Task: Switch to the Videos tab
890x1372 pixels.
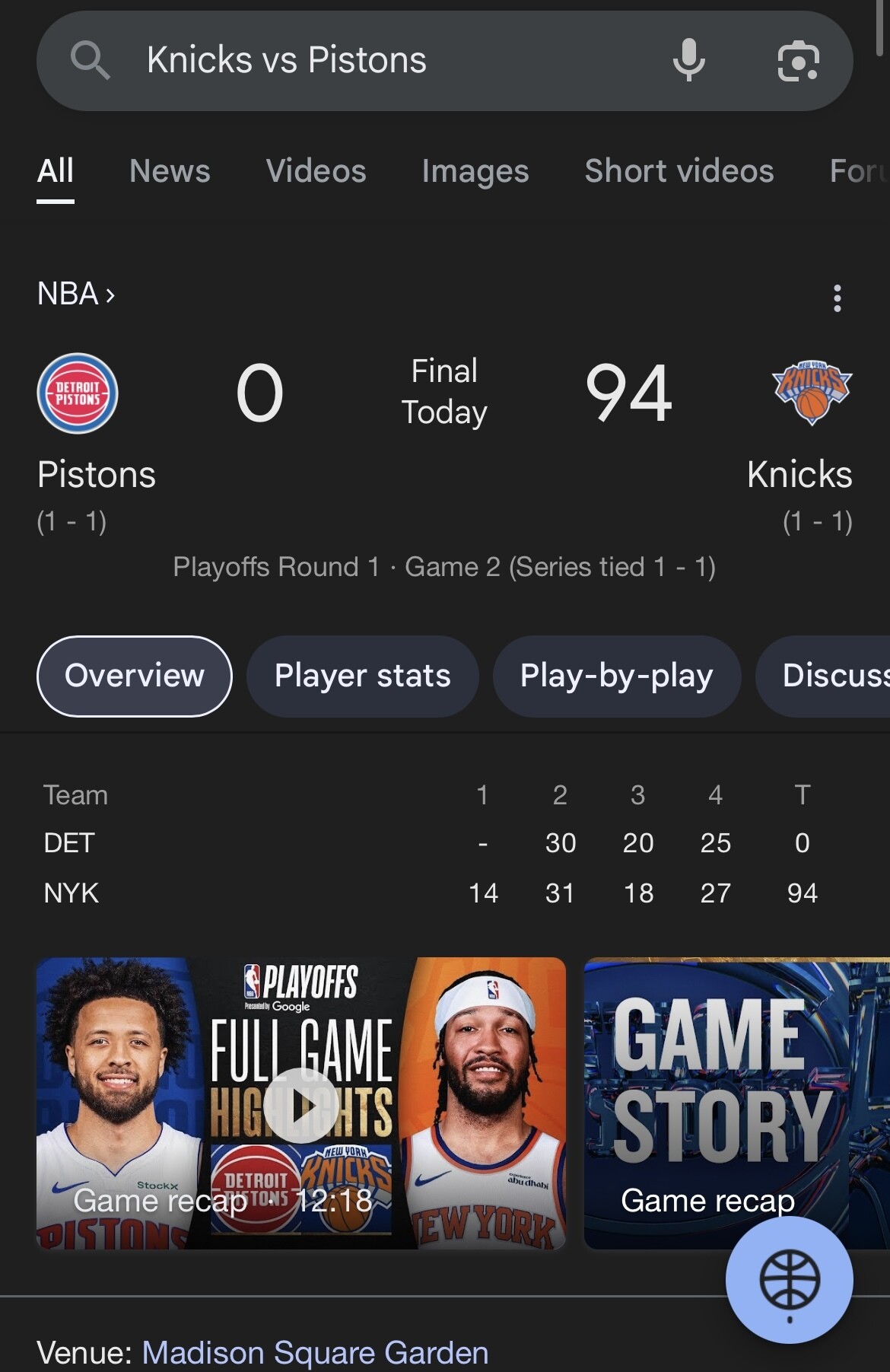Action: (316, 171)
